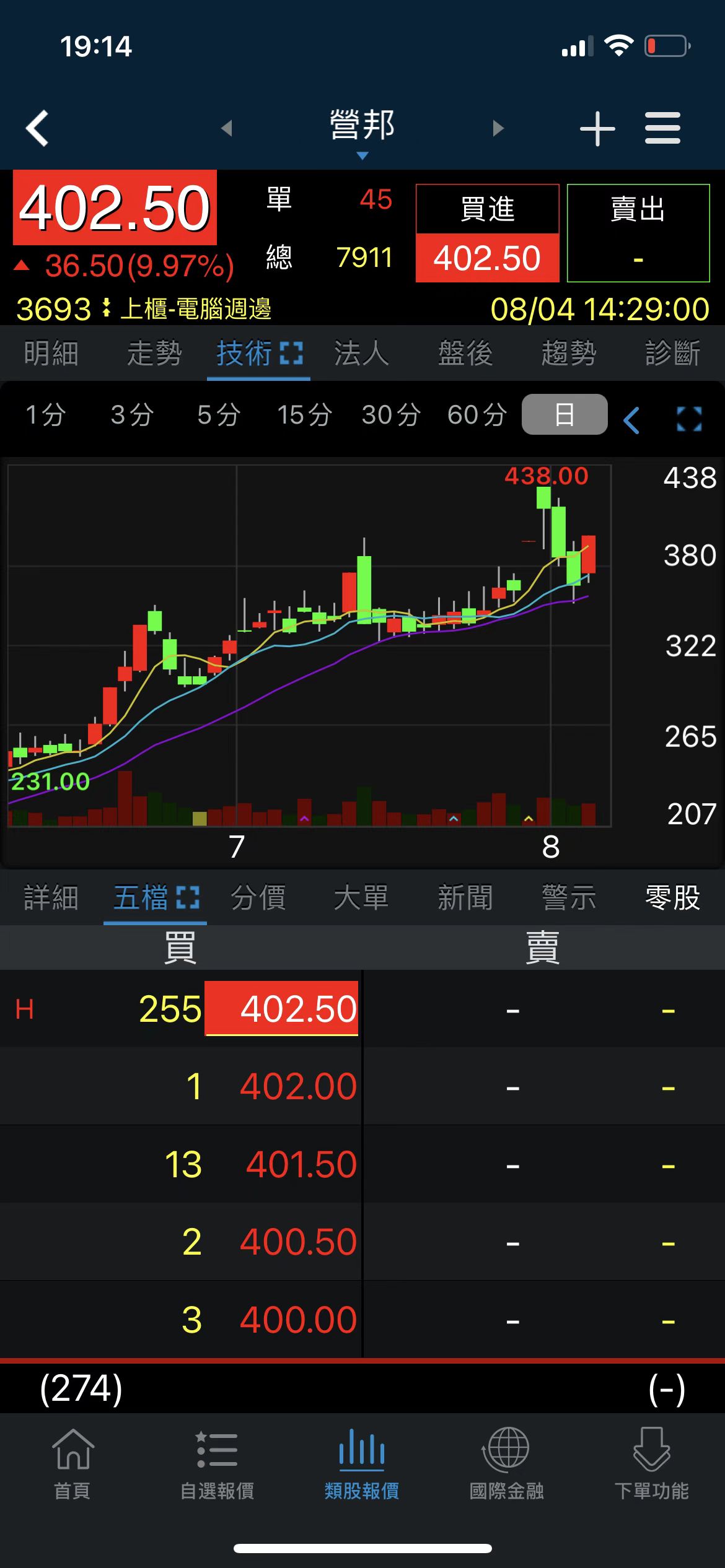Open the 新聞 tab
725x1568 pixels.
tap(465, 897)
